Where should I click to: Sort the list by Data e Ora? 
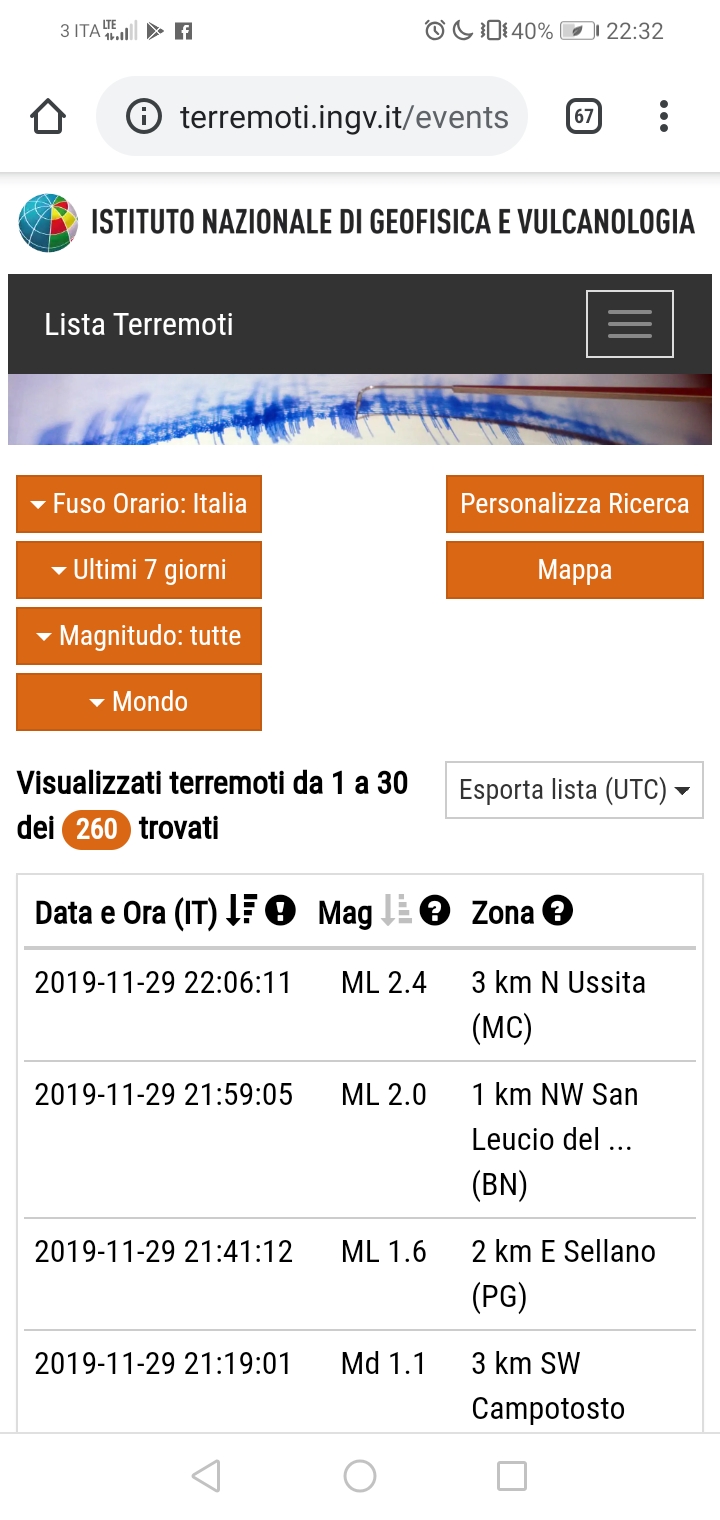(241, 911)
